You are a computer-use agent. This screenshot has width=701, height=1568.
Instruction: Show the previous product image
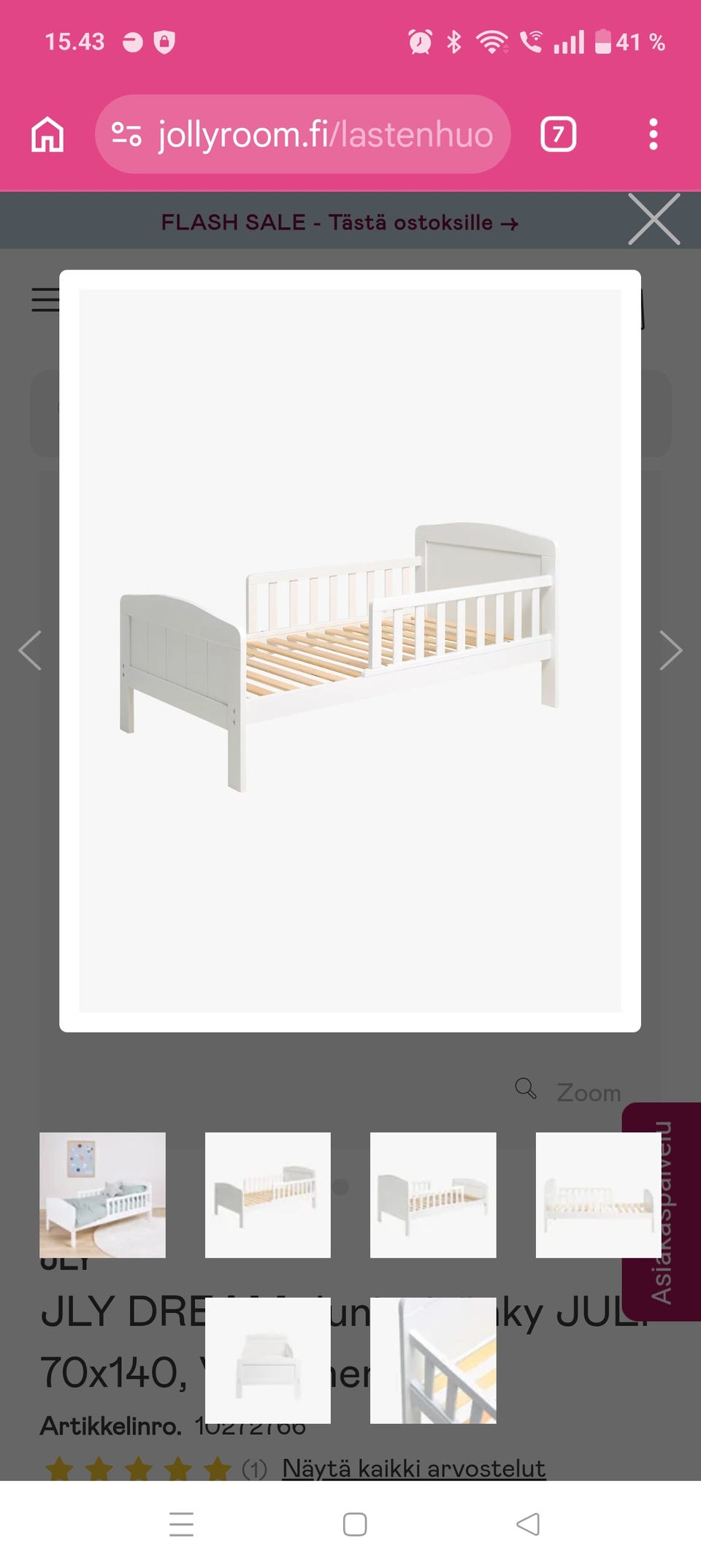tap(30, 650)
